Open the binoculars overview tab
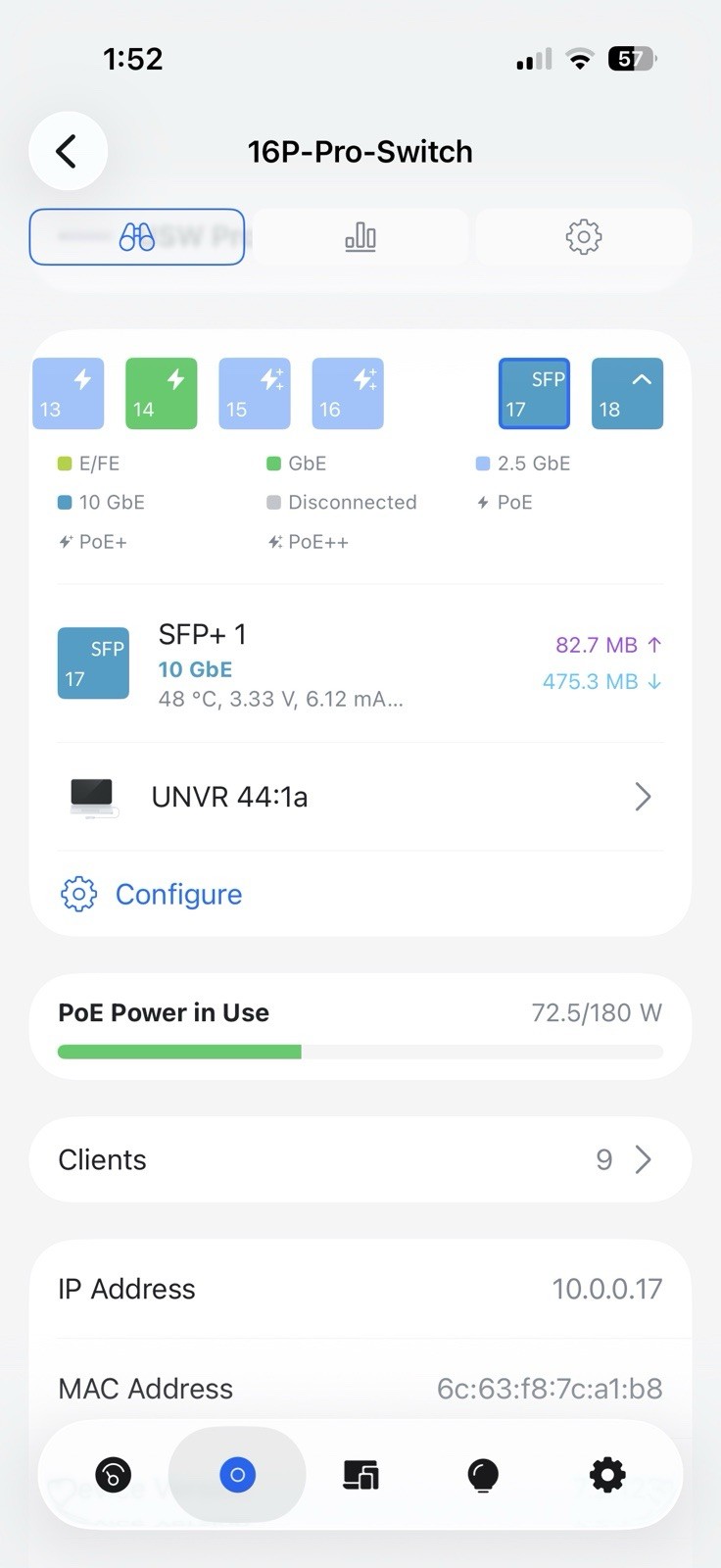The width and height of the screenshot is (721, 1568). coord(136,236)
